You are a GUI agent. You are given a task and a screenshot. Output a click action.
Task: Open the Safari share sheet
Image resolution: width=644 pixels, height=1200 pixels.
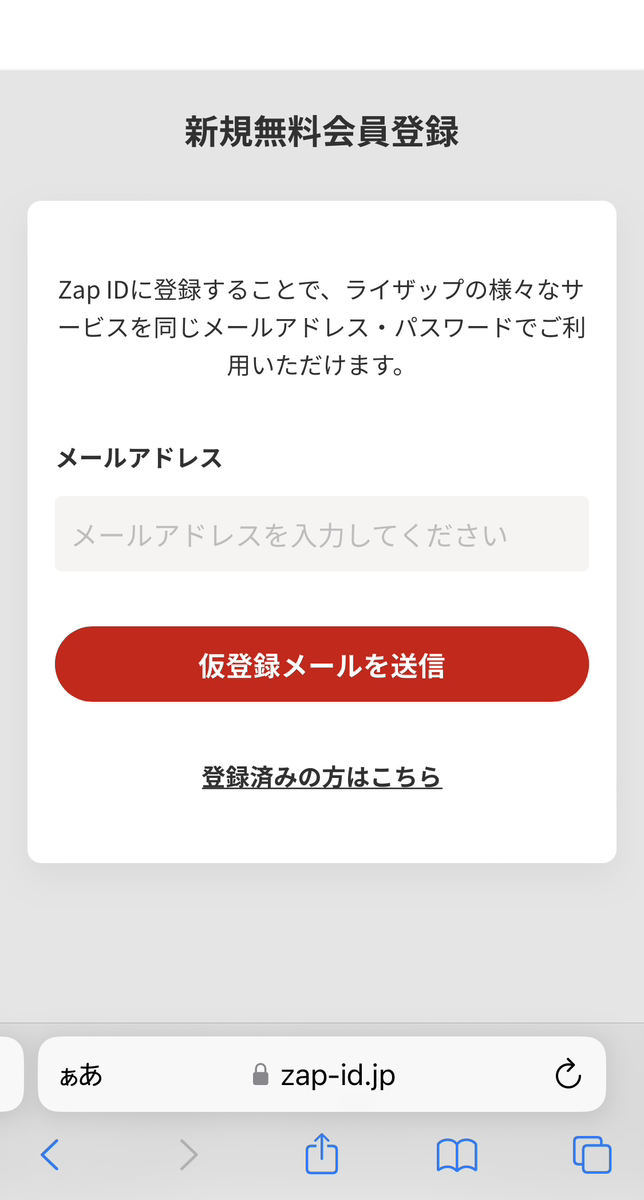[x=321, y=1155]
